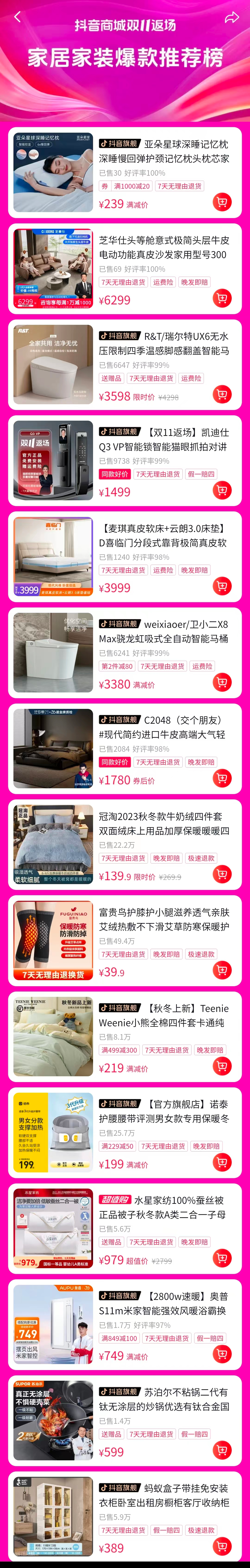Add 蚂蚁盒子 wardrobe to cart
250x1568 pixels.
pos(222,1546)
